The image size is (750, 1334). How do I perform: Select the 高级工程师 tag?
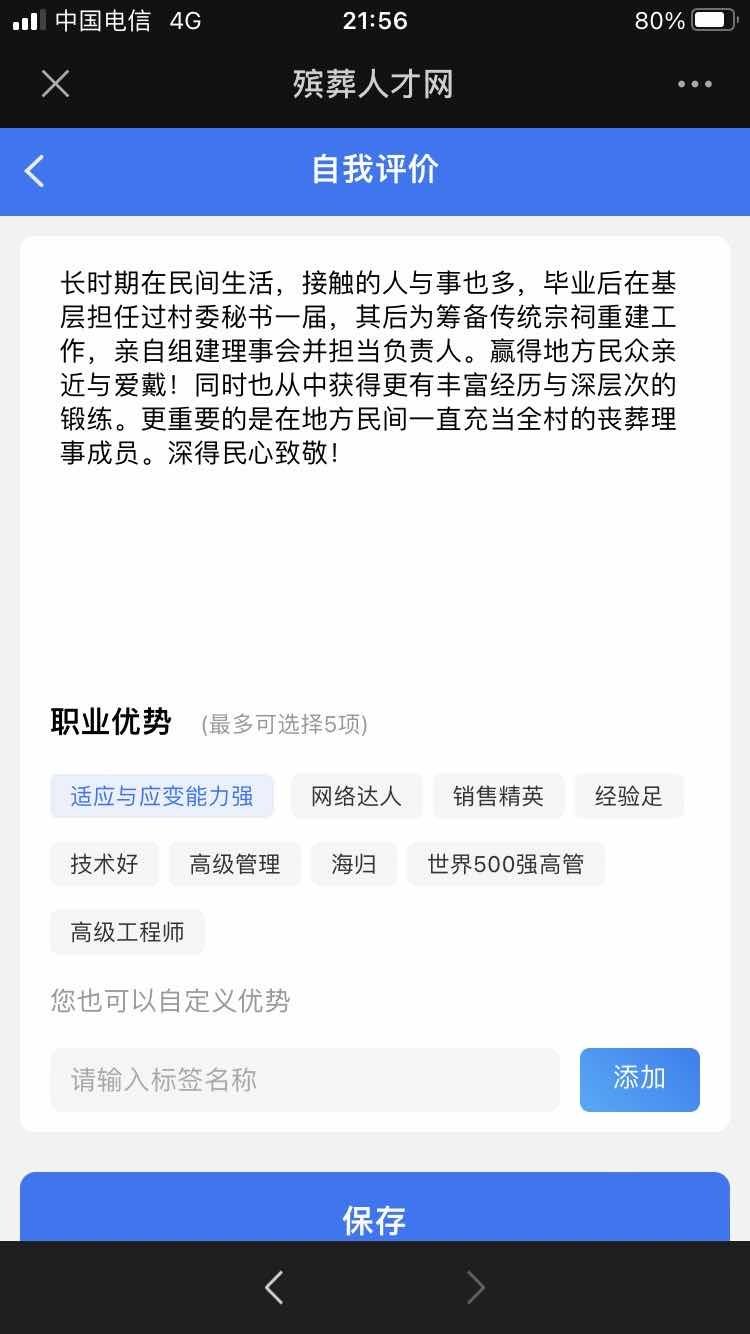(127, 932)
